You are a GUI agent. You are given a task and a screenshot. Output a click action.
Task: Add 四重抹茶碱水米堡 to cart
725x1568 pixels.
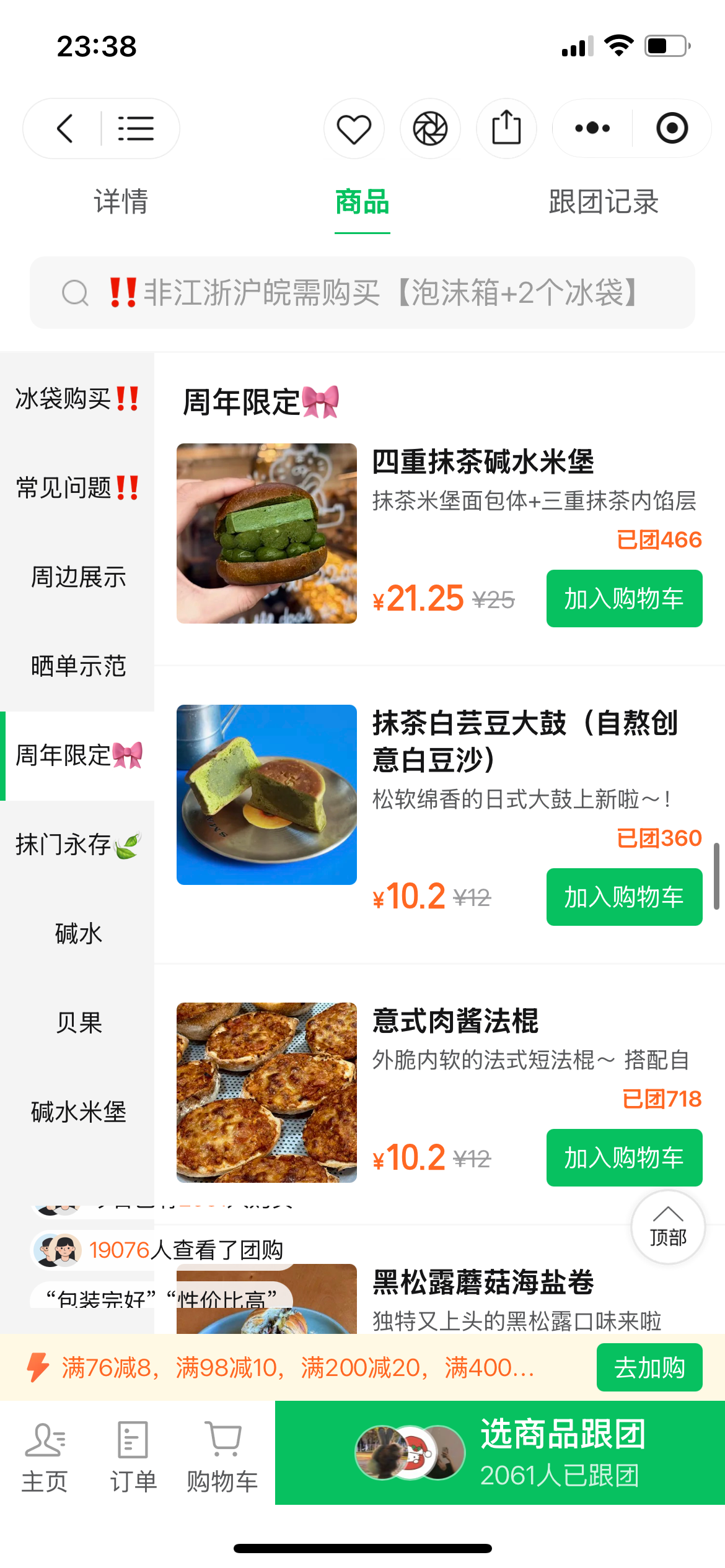coord(624,598)
